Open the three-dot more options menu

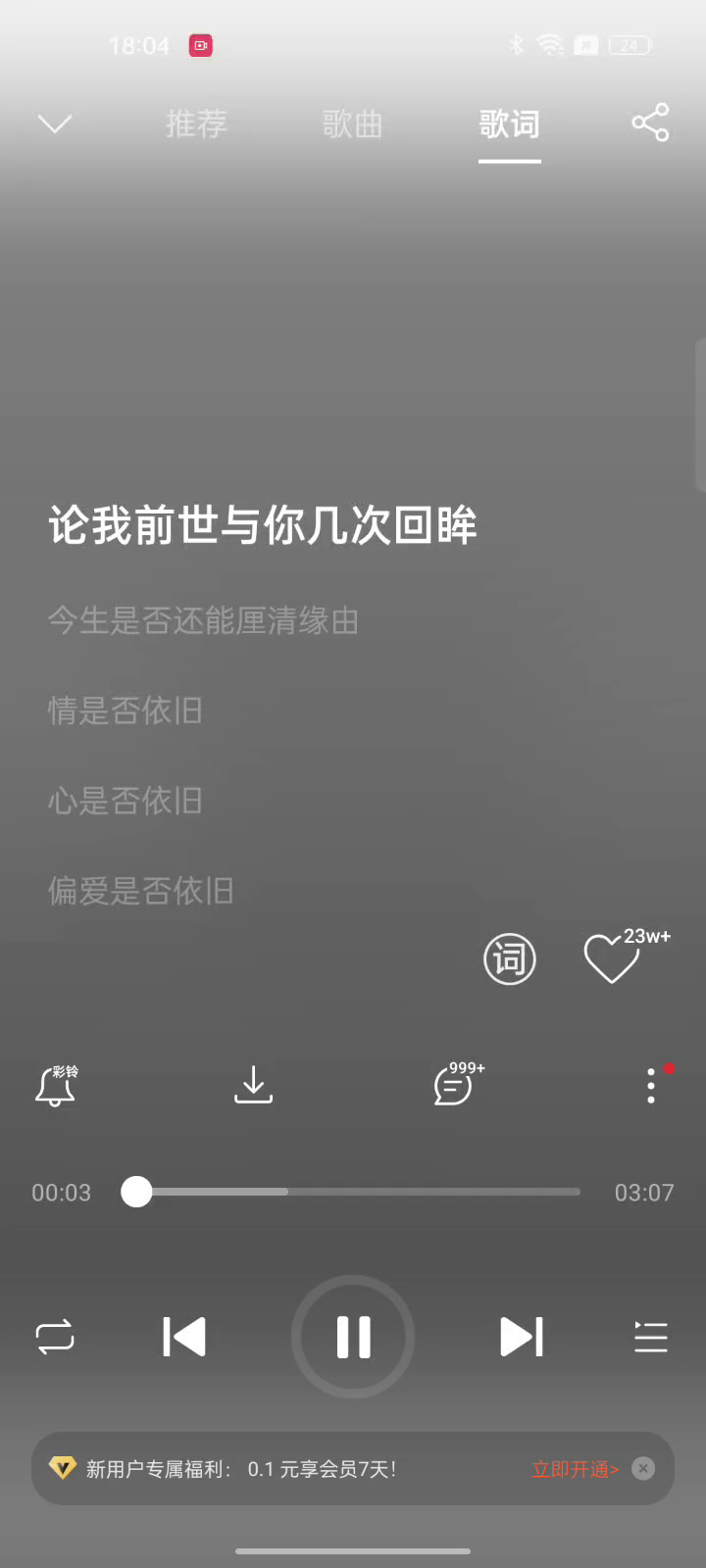[651, 1086]
